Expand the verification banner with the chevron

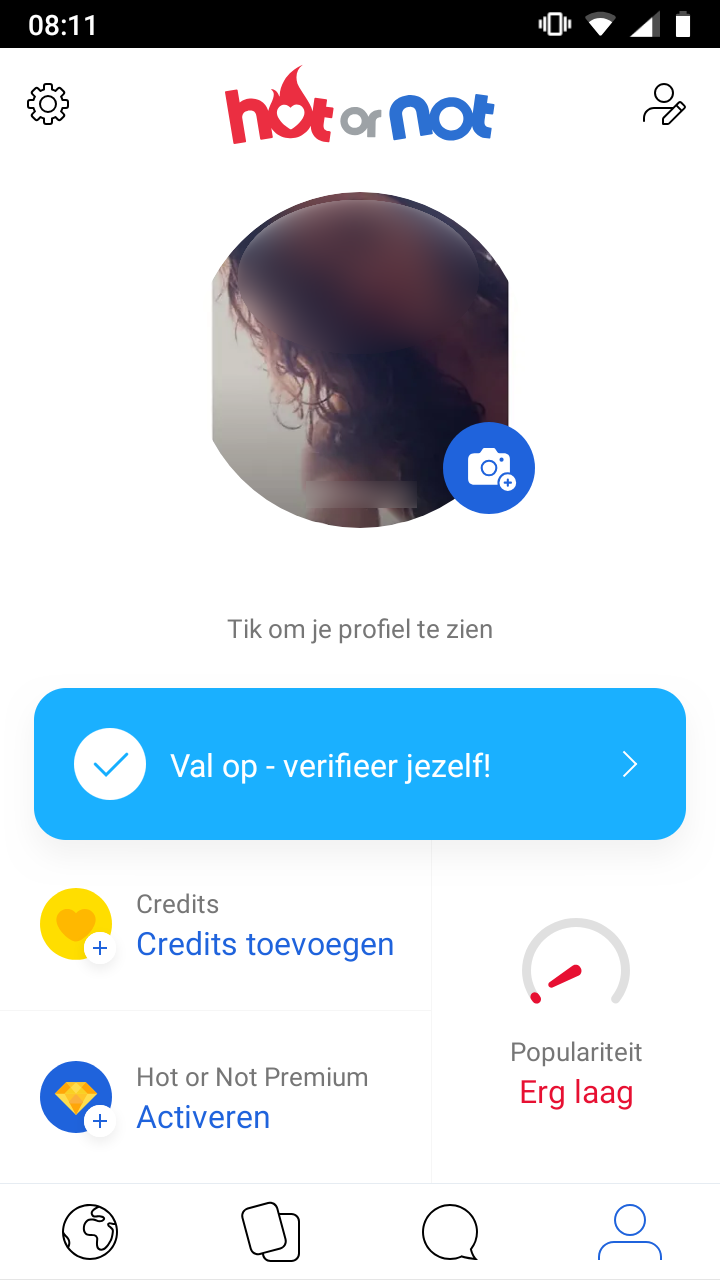point(629,763)
